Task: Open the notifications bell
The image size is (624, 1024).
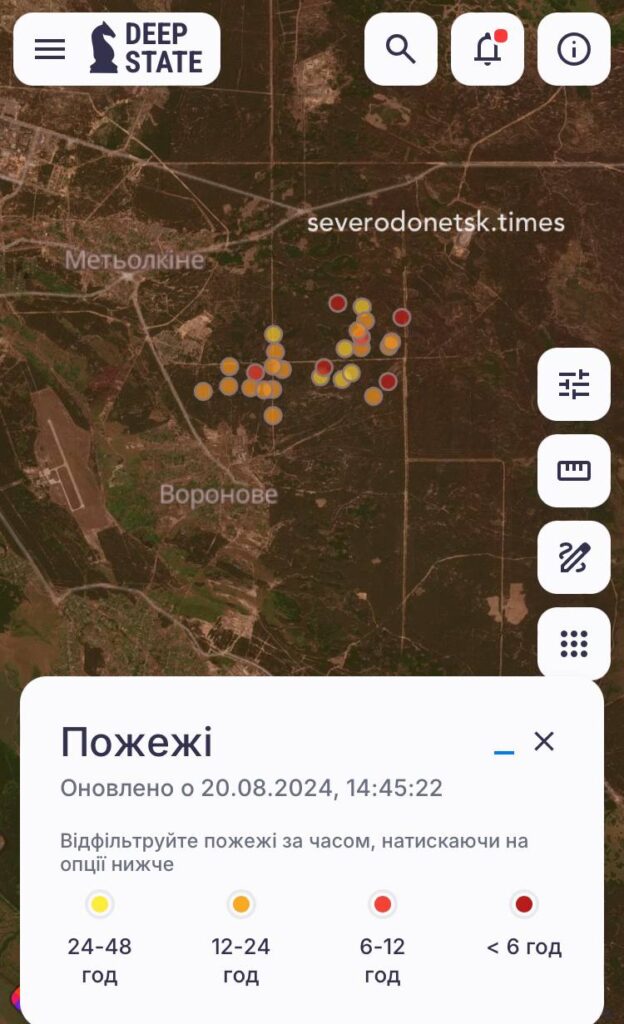Action: [488, 49]
